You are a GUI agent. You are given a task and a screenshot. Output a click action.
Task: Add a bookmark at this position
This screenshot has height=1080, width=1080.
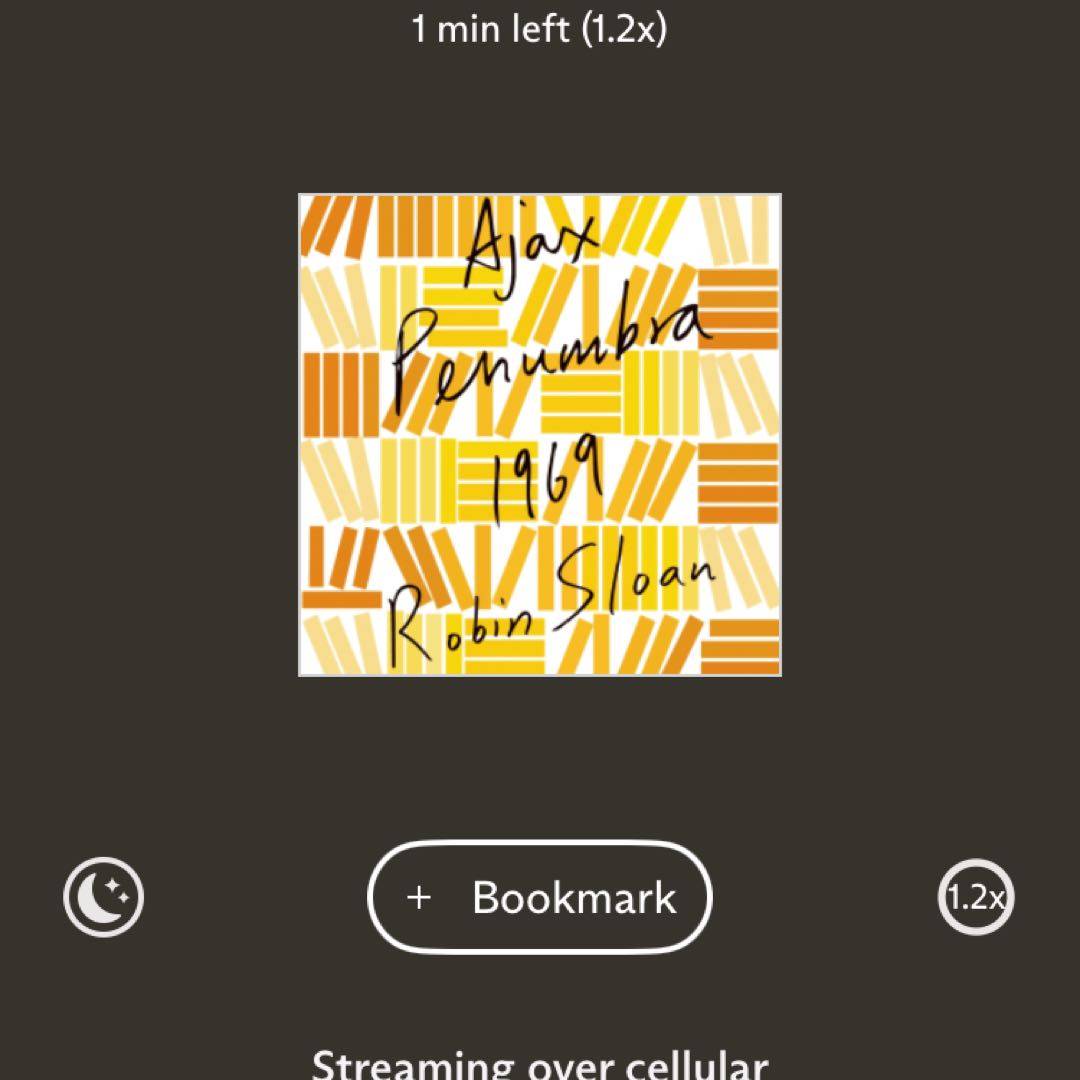click(540, 897)
